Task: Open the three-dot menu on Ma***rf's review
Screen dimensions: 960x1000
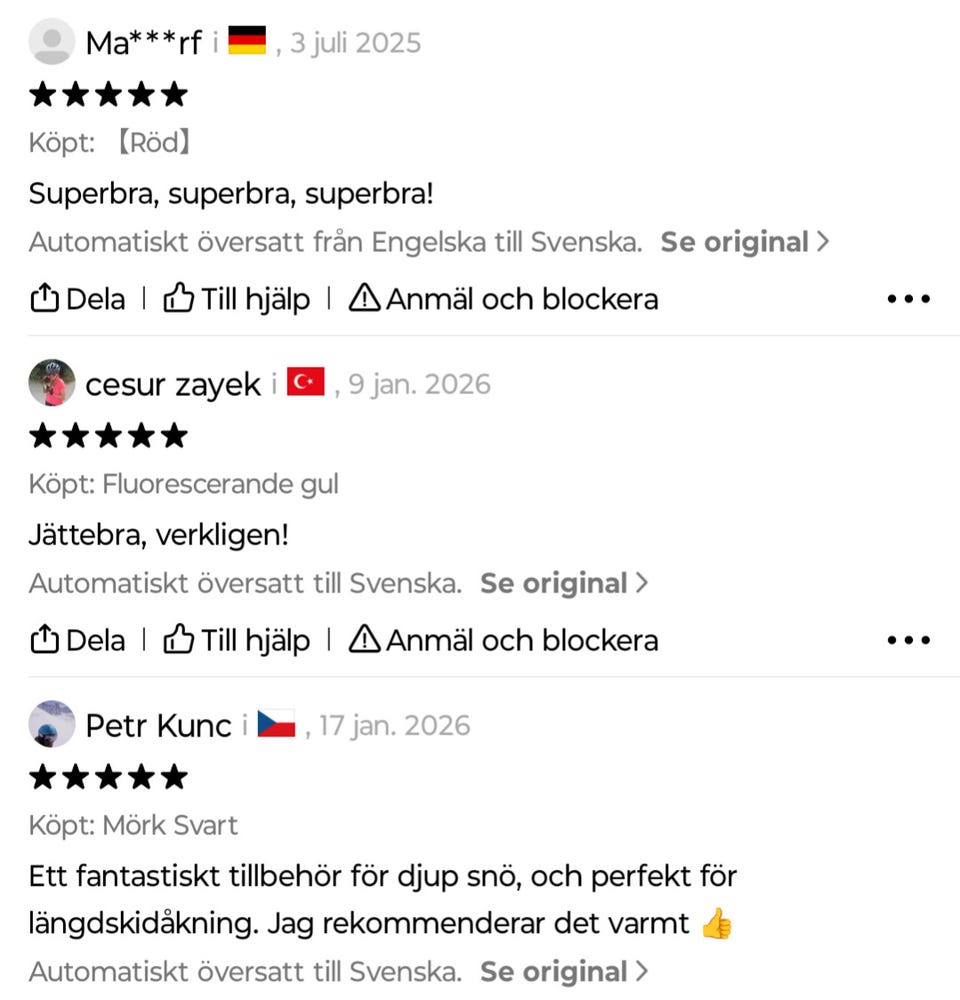Action: 908,298
